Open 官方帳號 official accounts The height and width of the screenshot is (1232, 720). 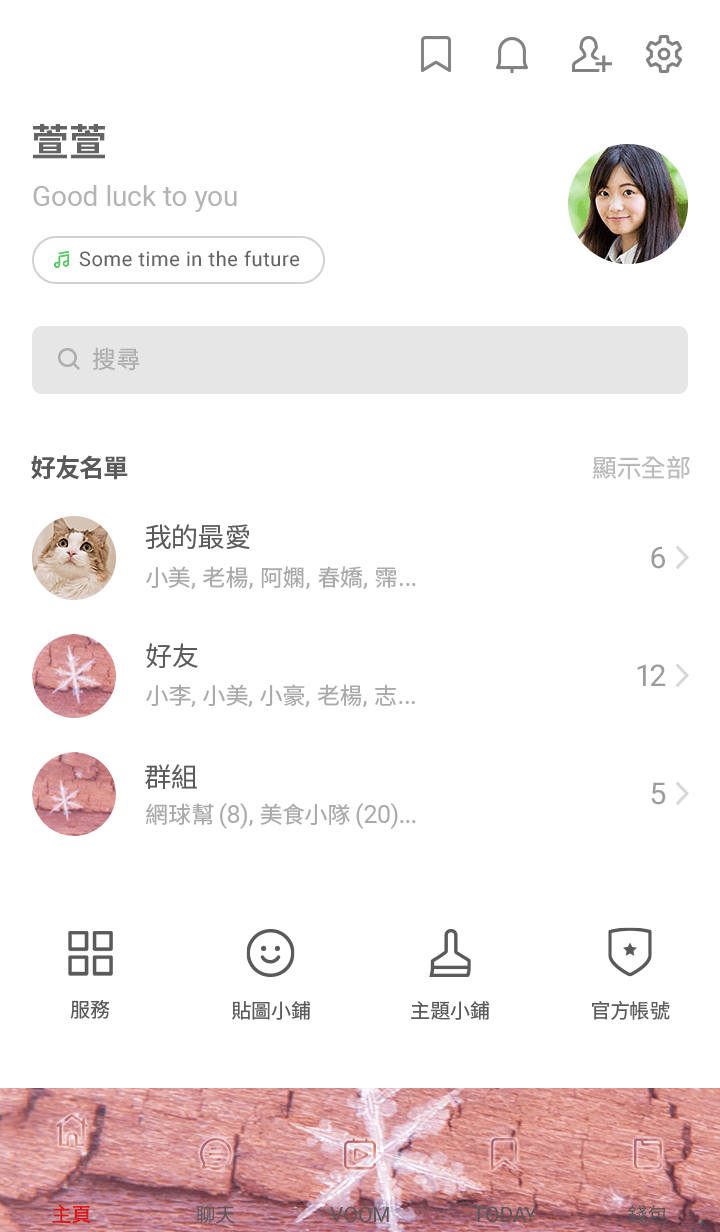coord(630,972)
